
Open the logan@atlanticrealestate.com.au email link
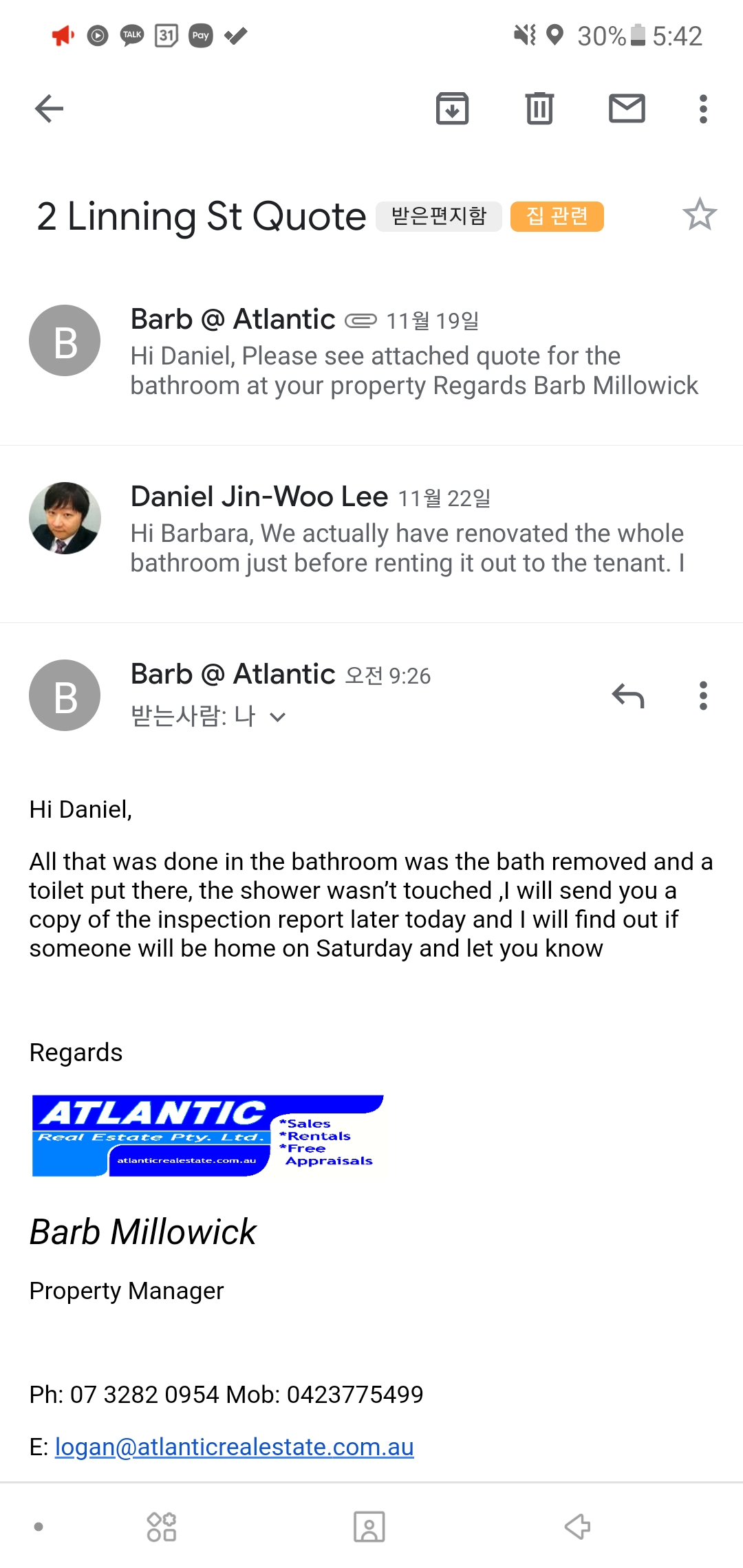click(234, 1447)
